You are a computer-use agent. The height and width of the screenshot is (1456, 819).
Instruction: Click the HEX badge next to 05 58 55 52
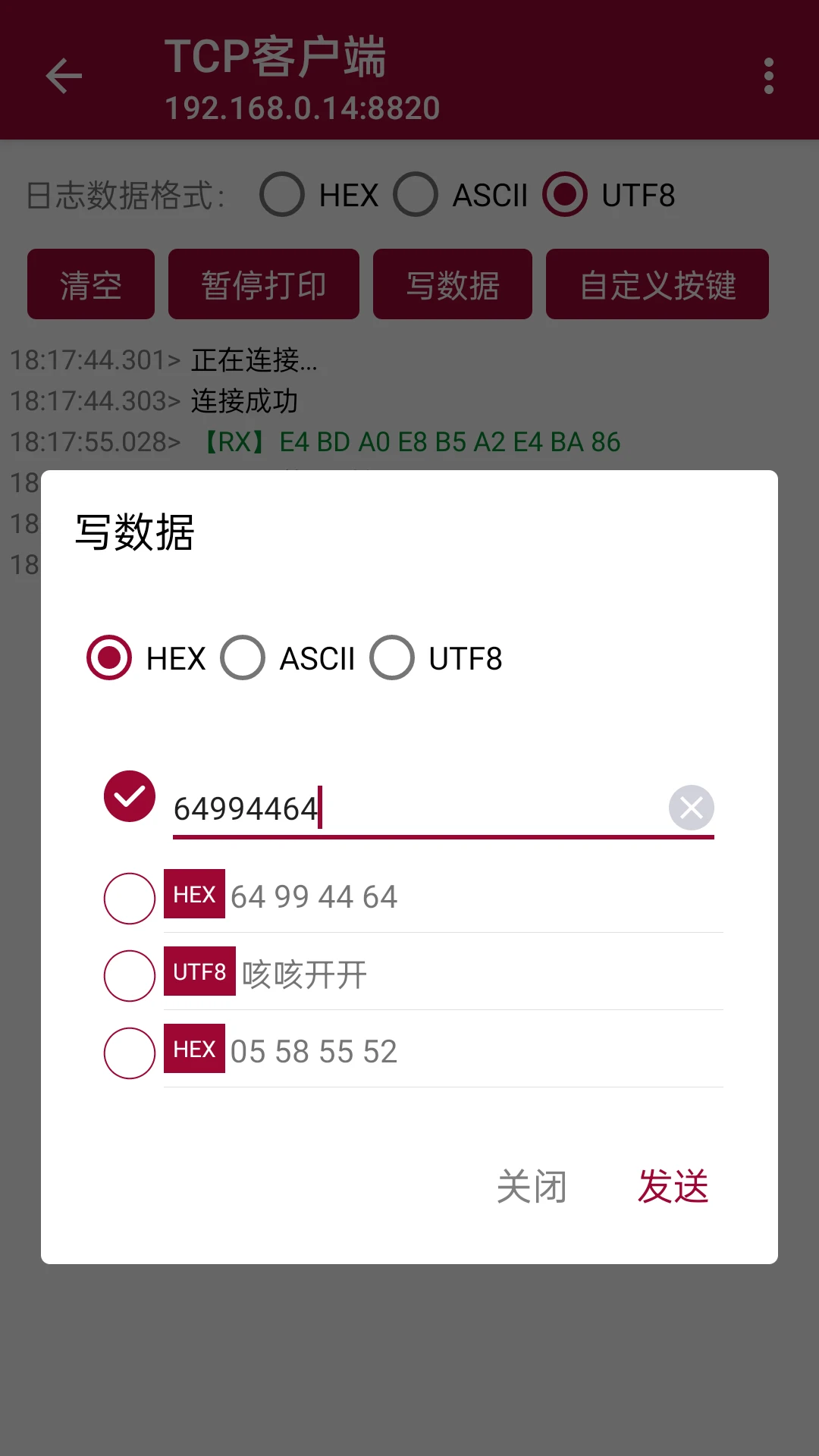[x=194, y=1050]
